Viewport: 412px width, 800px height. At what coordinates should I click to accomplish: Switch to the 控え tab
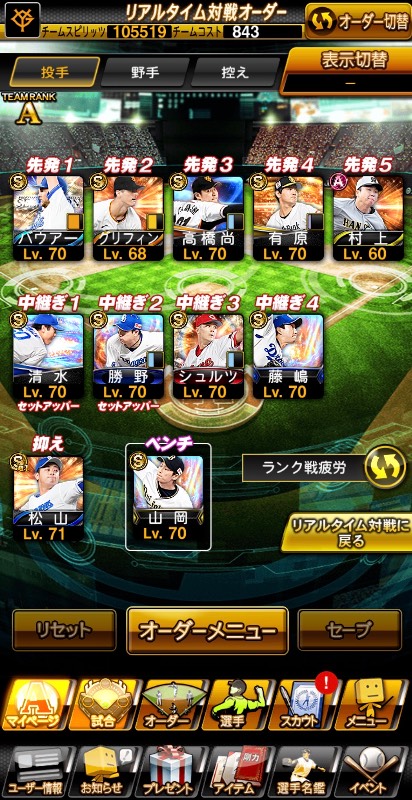[235, 72]
